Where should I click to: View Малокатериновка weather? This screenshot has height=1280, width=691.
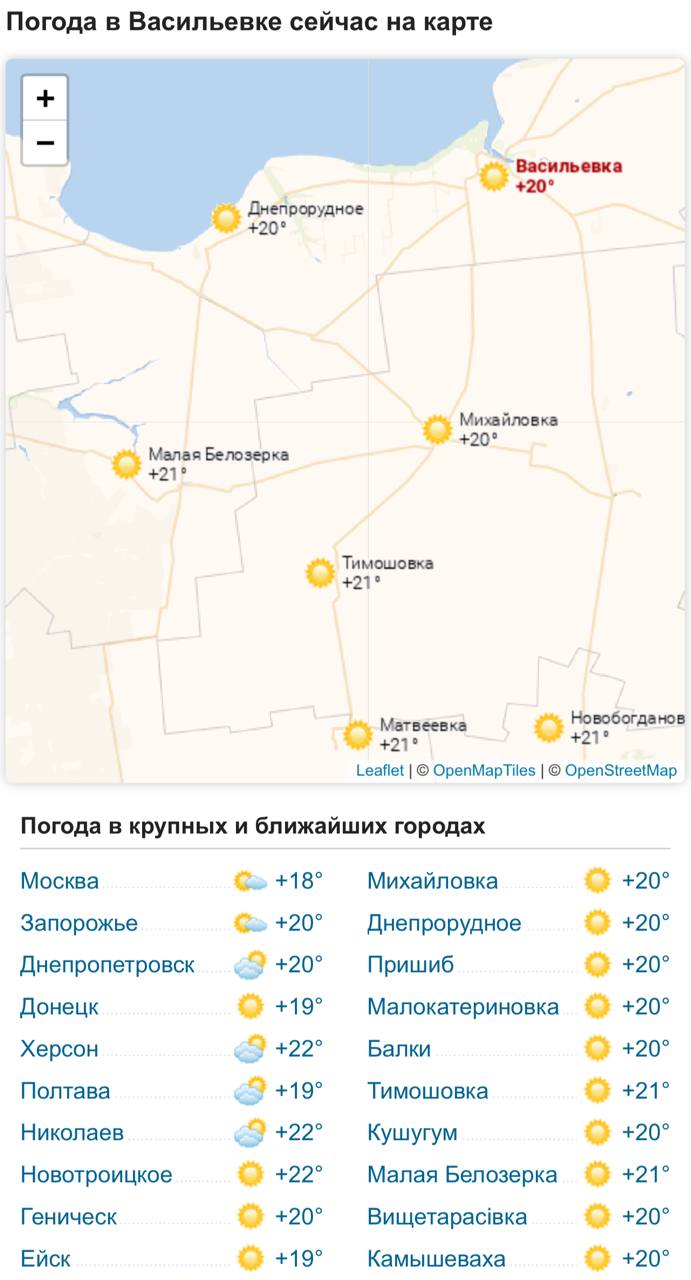point(463,1007)
